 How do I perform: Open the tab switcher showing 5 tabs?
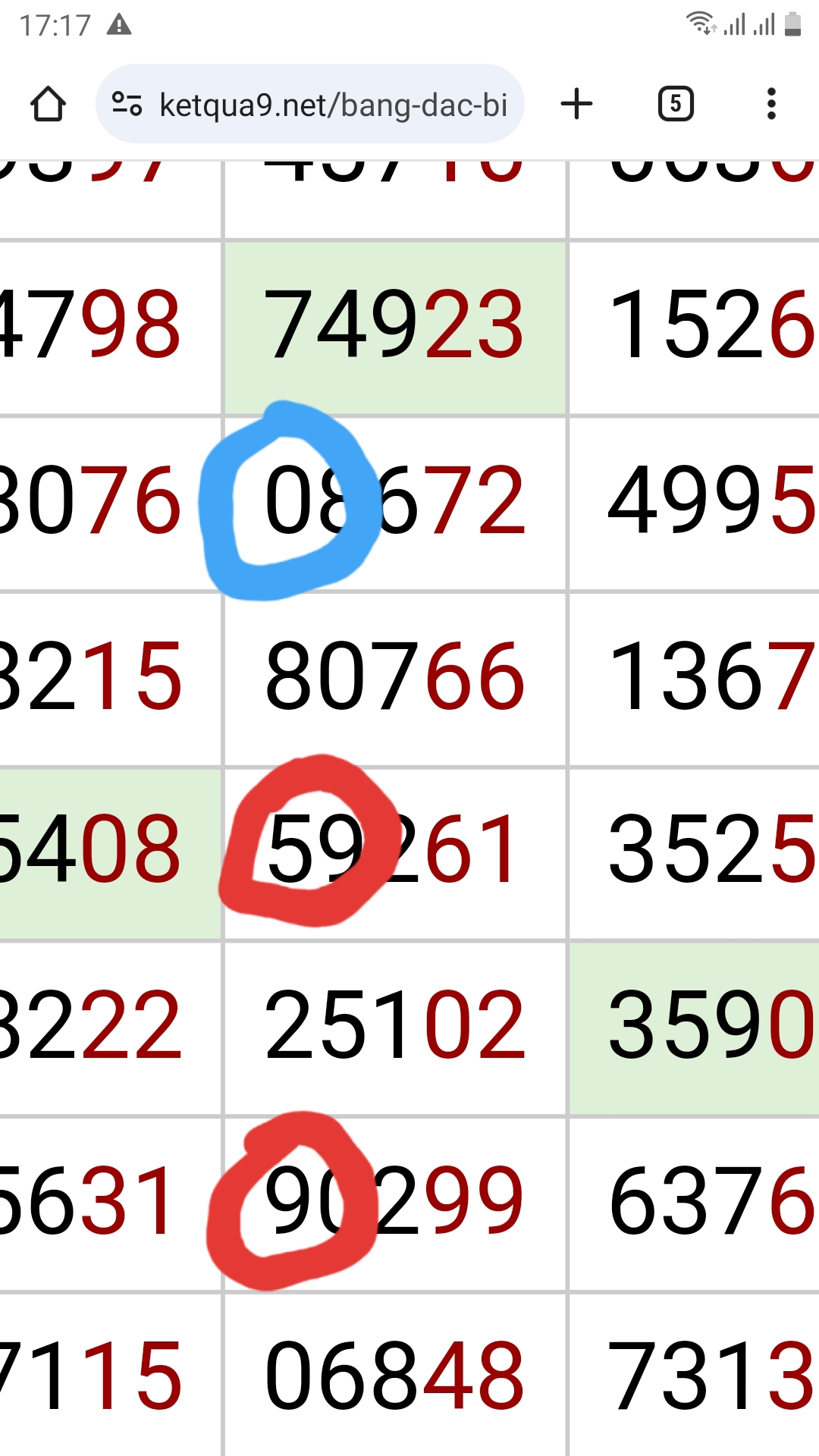[676, 104]
